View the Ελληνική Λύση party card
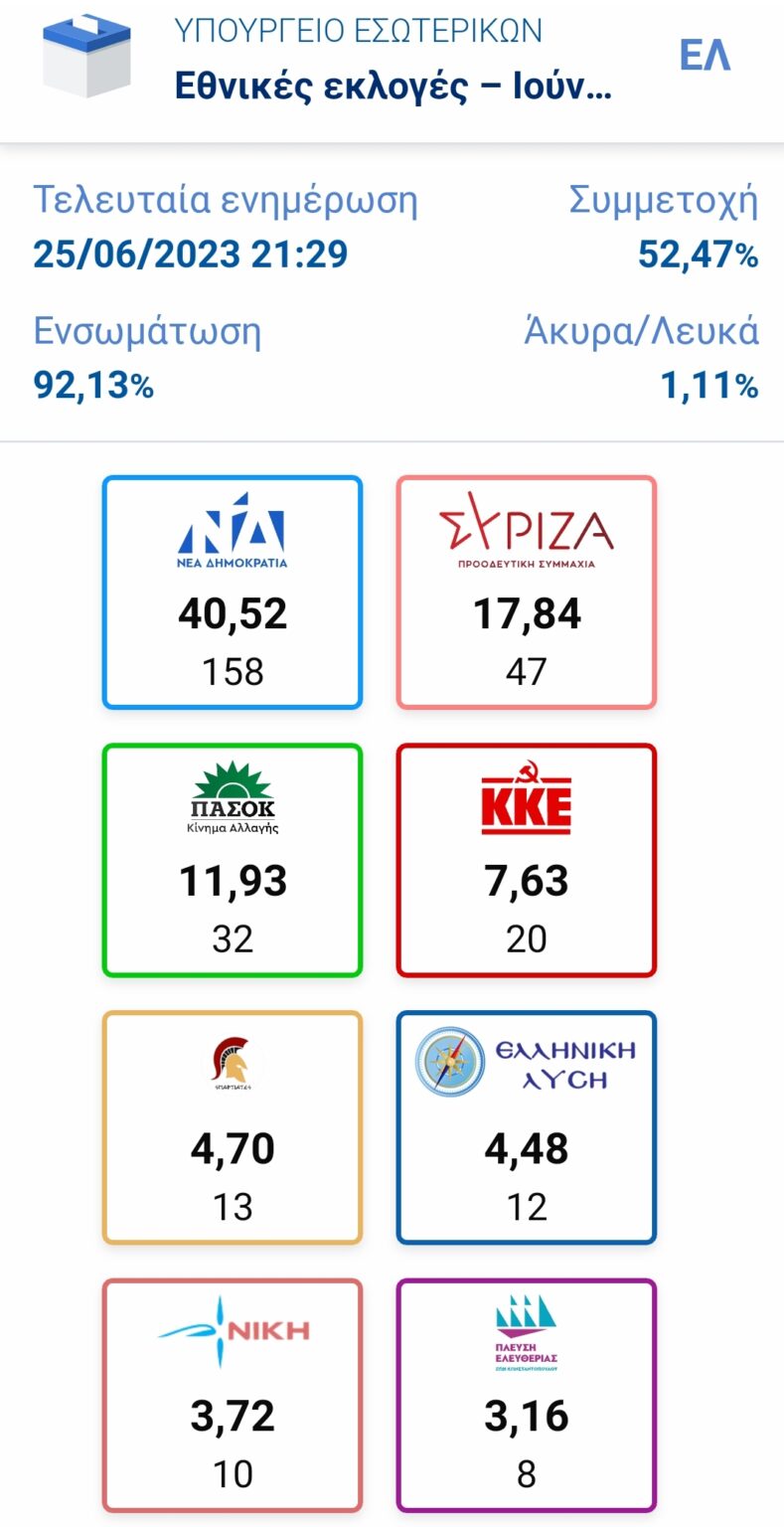784x1527 pixels. (527, 1127)
